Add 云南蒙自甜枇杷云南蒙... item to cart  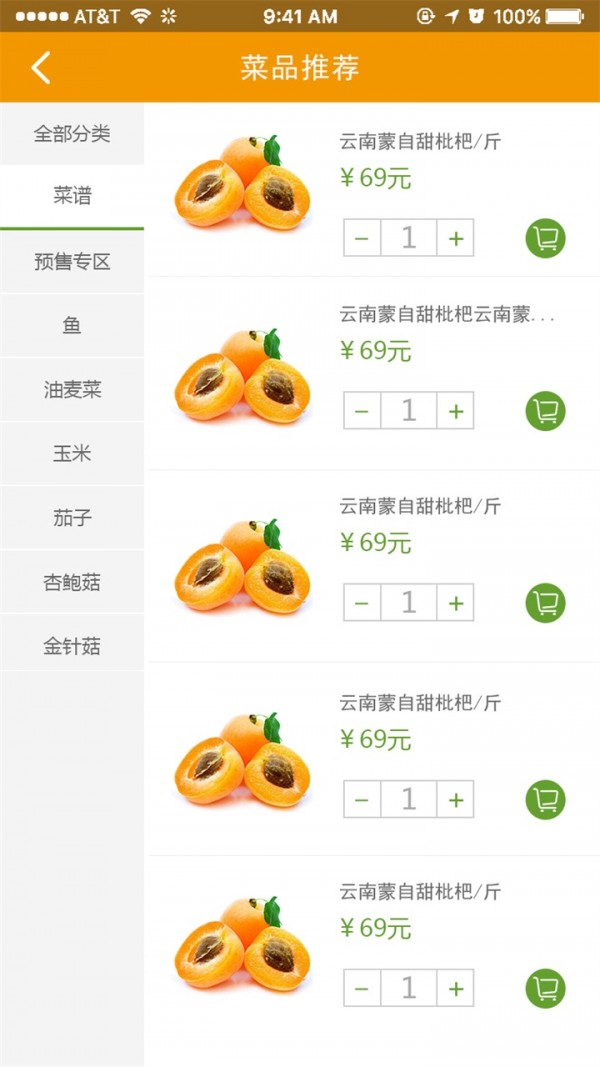pos(545,411)
